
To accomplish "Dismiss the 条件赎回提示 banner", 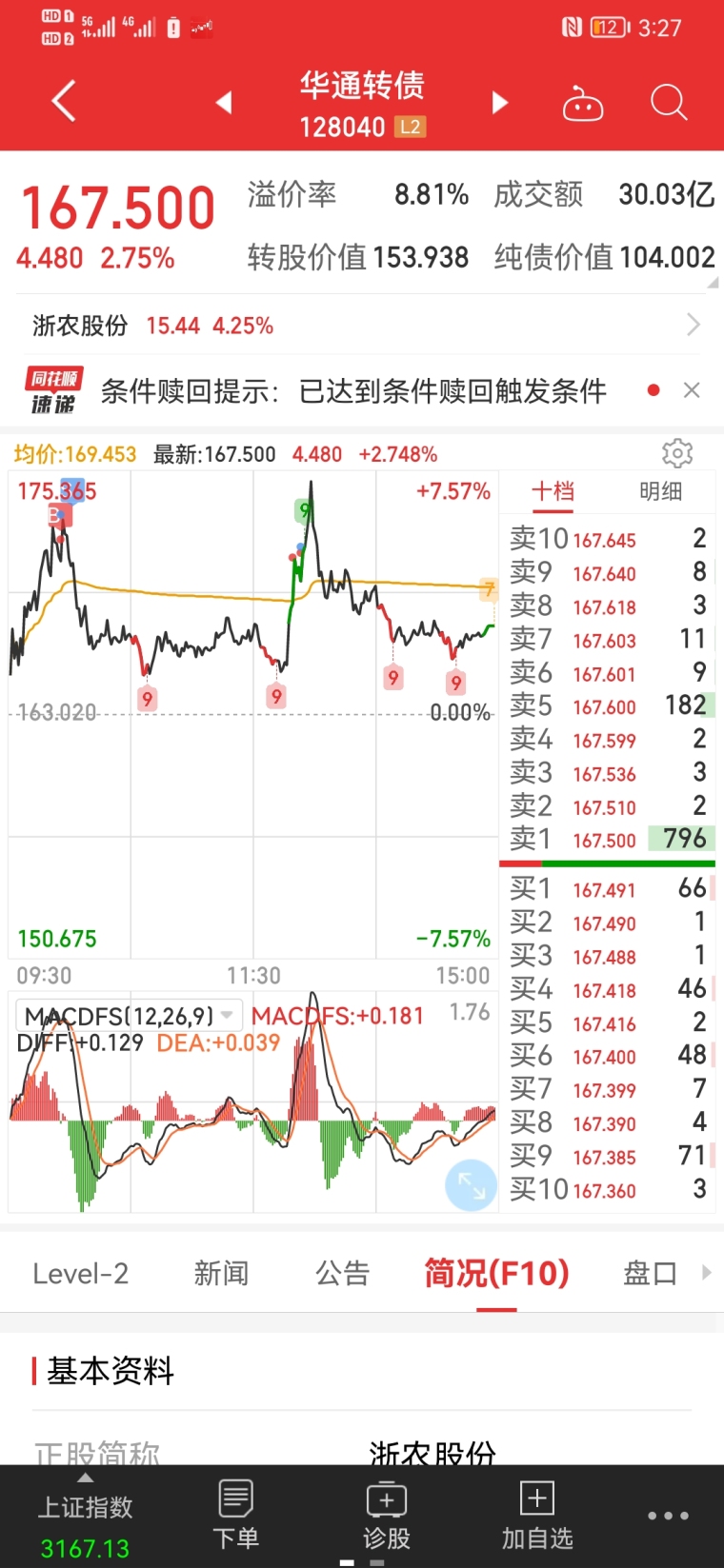I will click(x=692, y=390).
